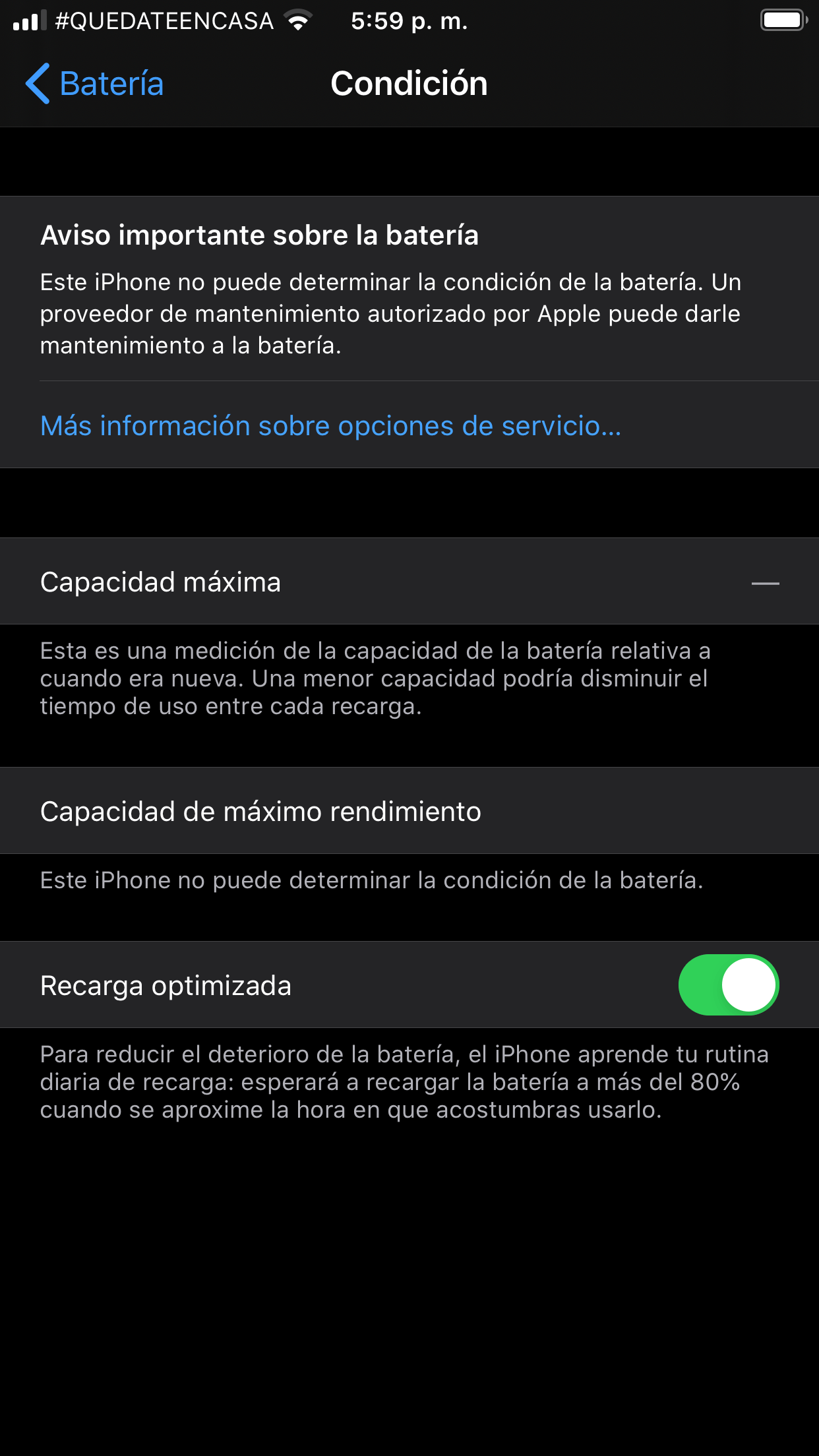Tap the back chevron next to Batería
This screenshot has height=1456, width=819.
(36, 83)
